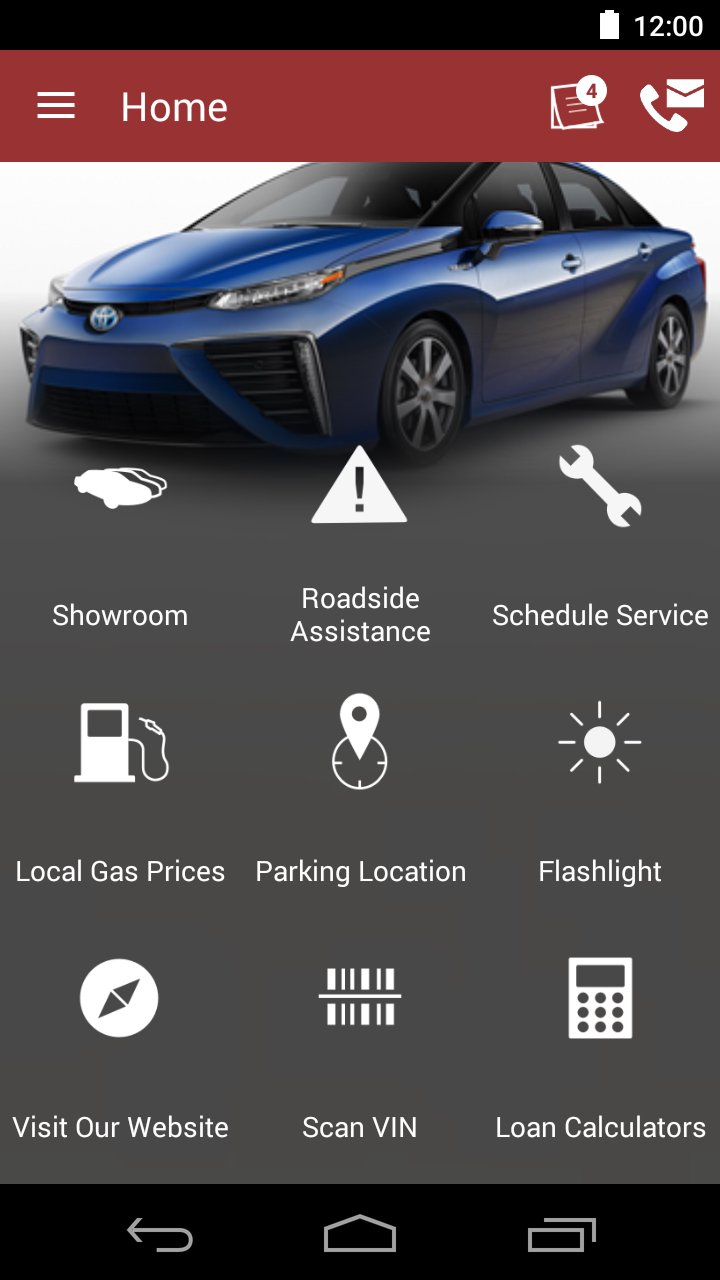Open the hamburger navigation menu

point(56,106)
